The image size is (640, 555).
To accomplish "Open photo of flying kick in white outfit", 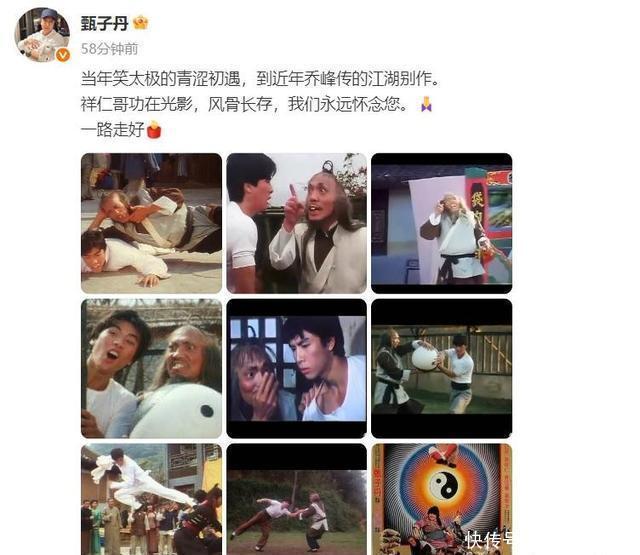I will (151, 499).
